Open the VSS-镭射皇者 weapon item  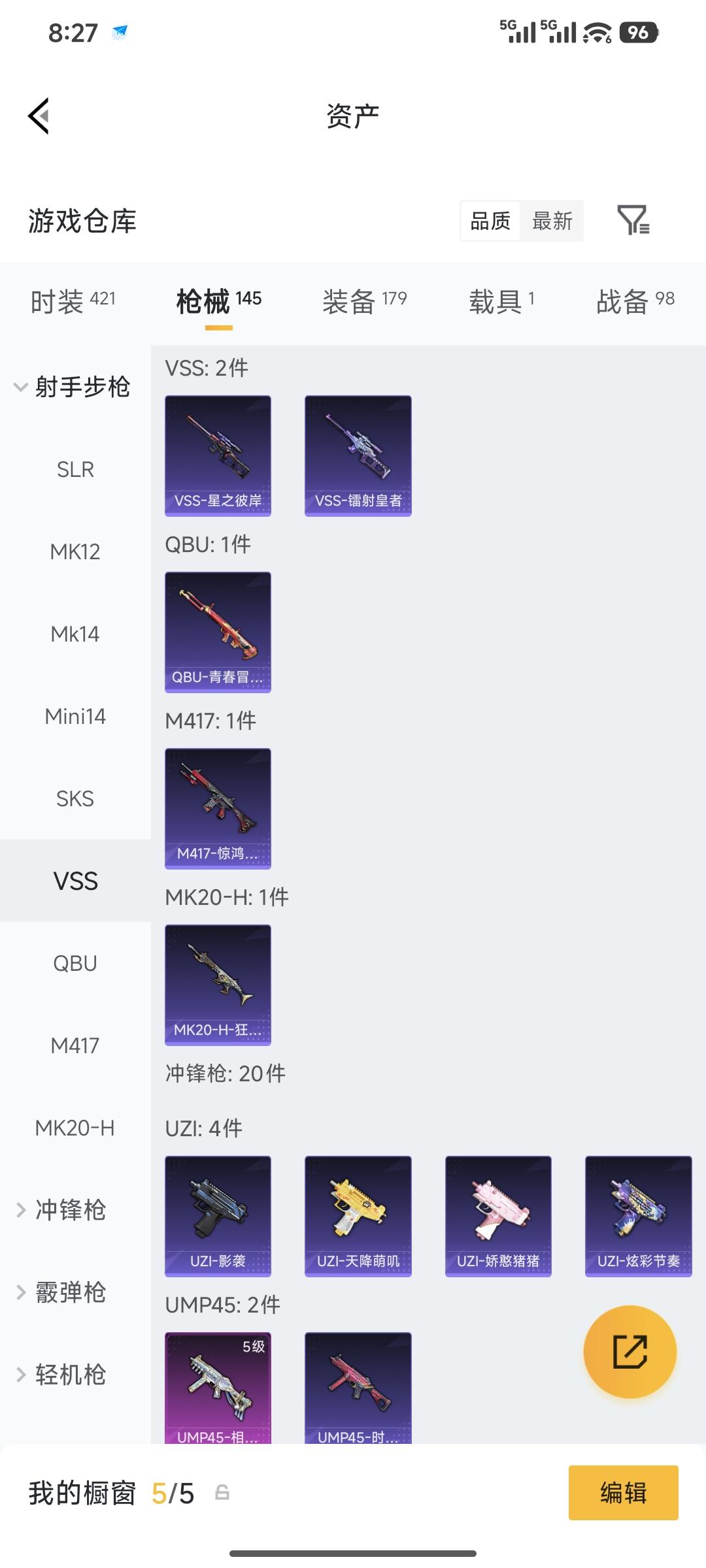[358, 455]
